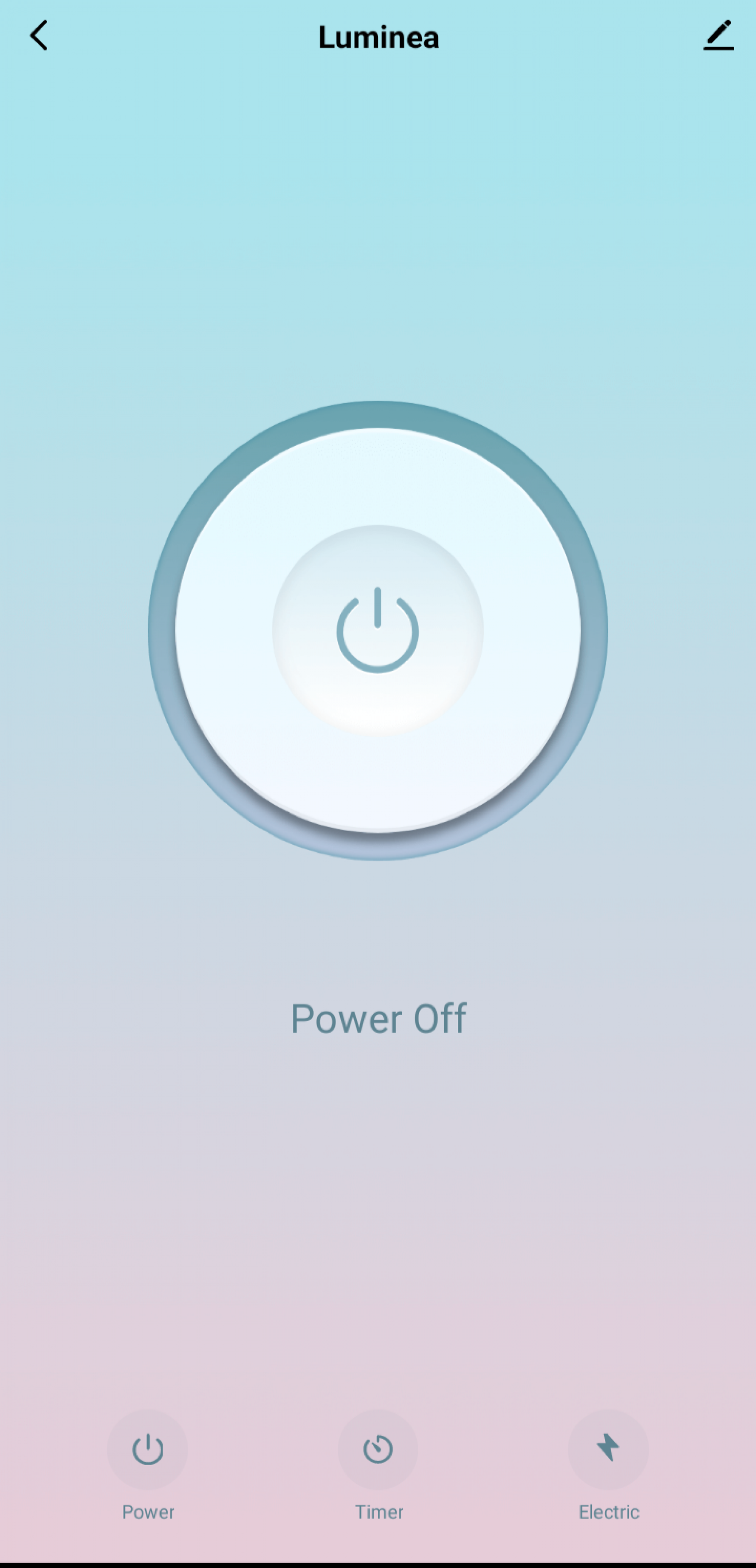Go back using the top-left arrow

pyautogui.click(x=39, y=36)
